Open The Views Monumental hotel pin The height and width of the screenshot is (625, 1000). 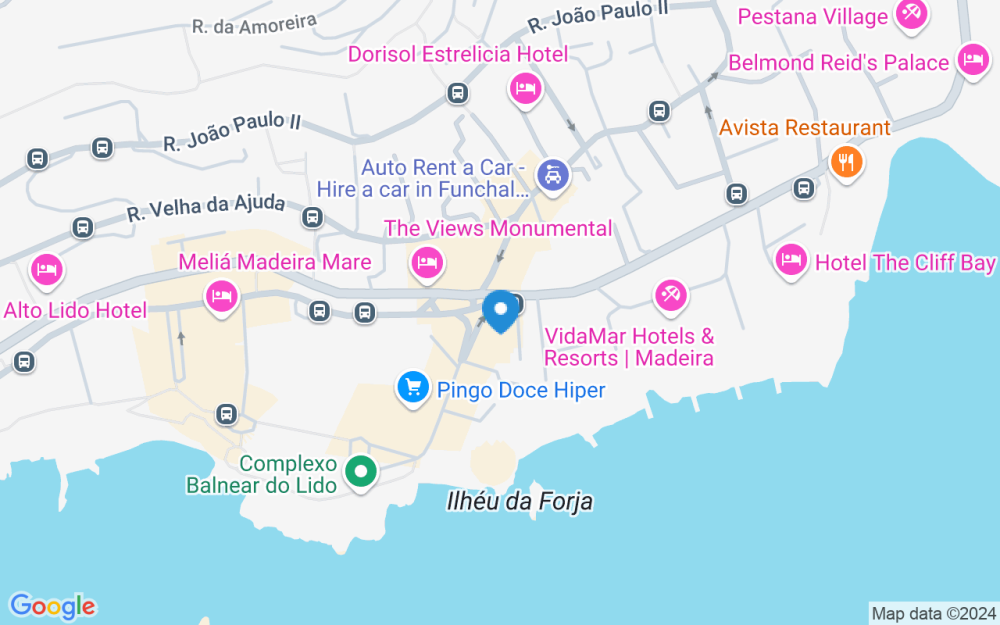[427, 263]
